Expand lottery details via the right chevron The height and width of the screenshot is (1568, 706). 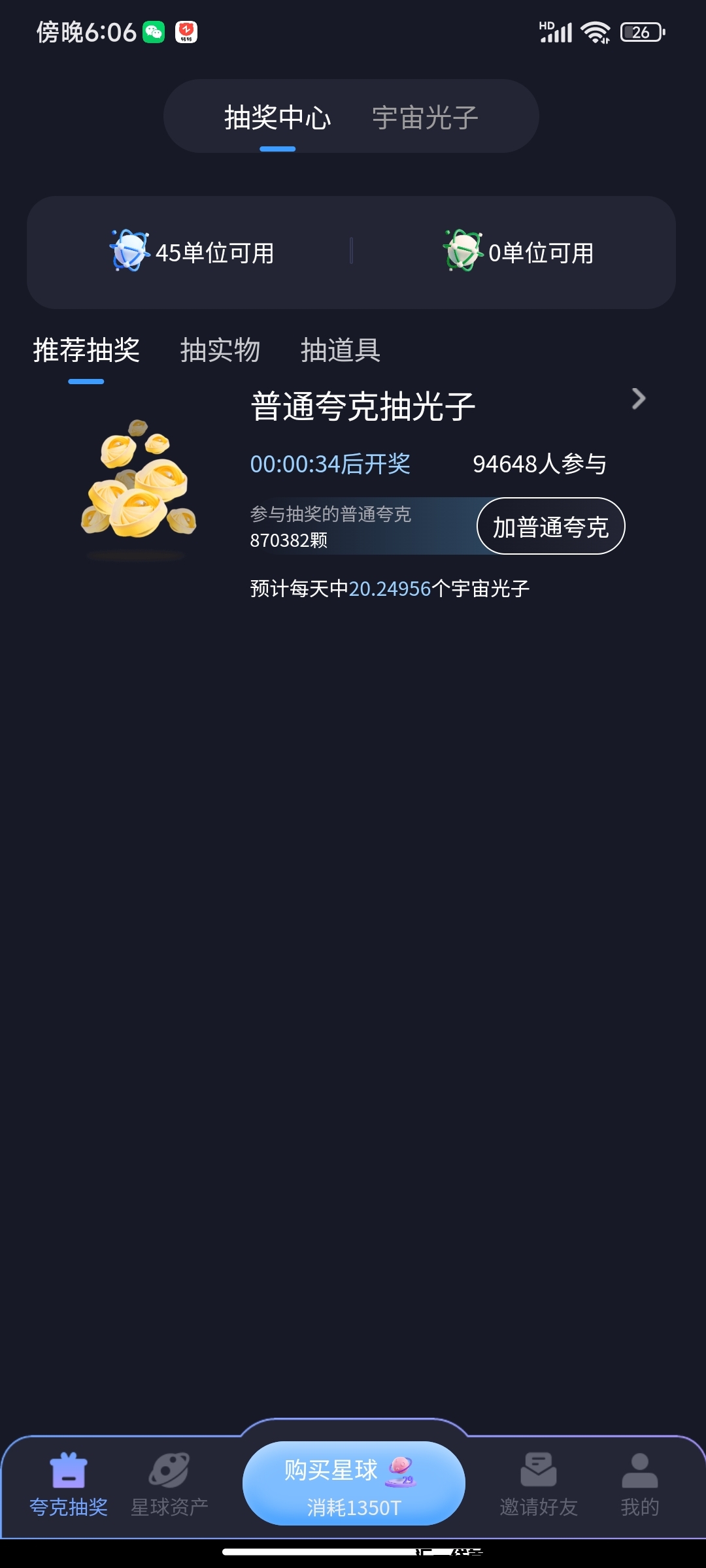tap(638, 399)
